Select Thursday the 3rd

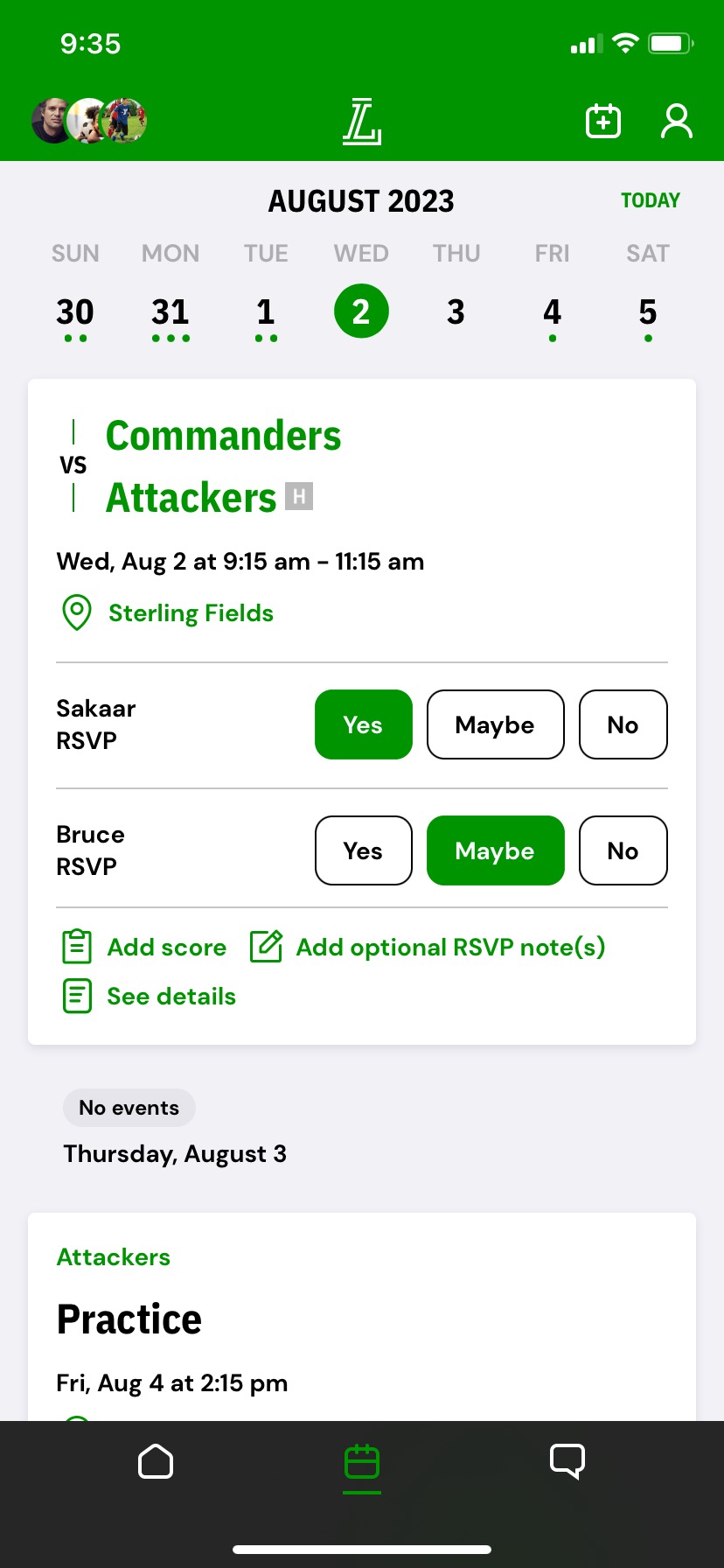[x=456, y=312]
